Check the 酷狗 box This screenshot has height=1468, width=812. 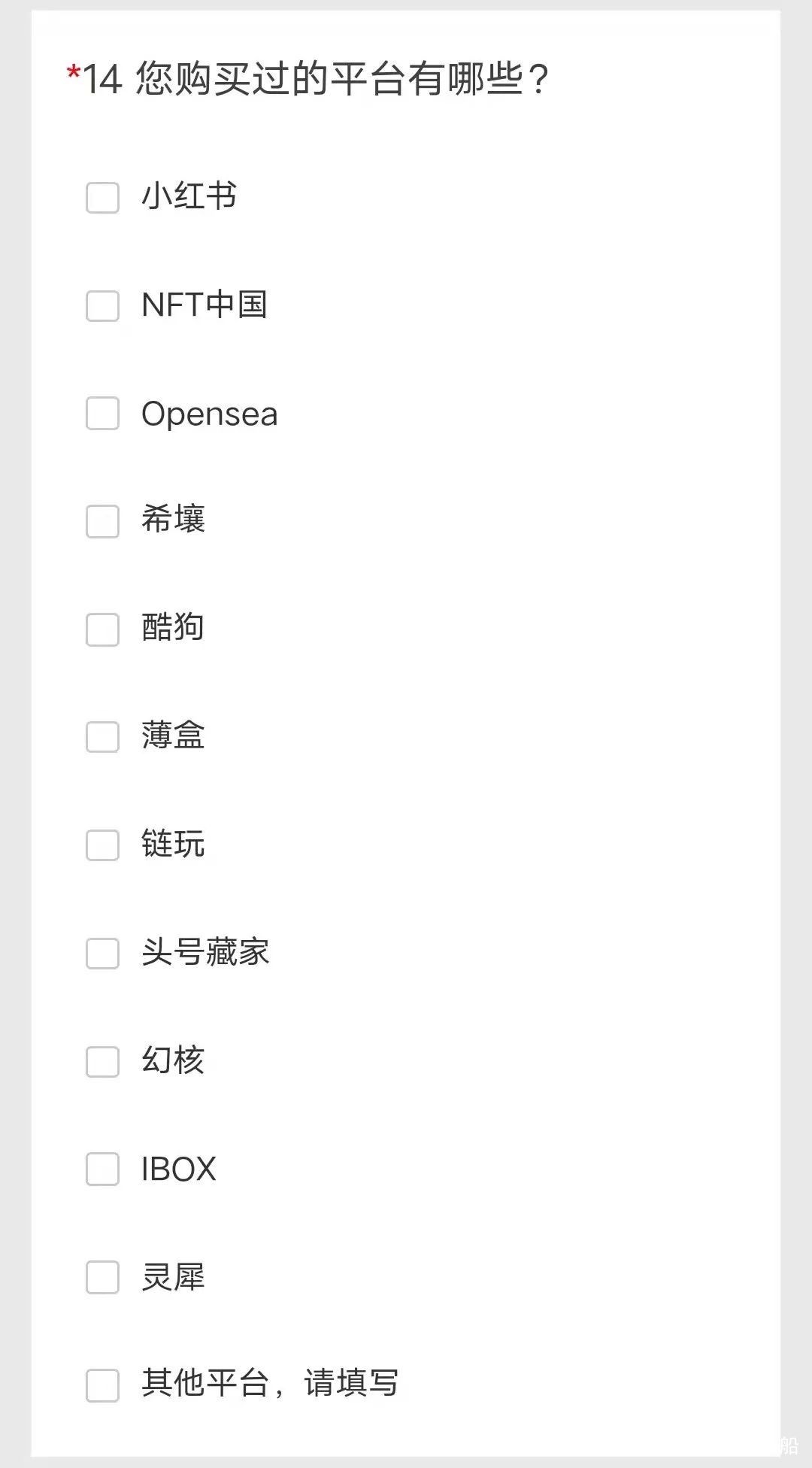[x=102, y=629]
